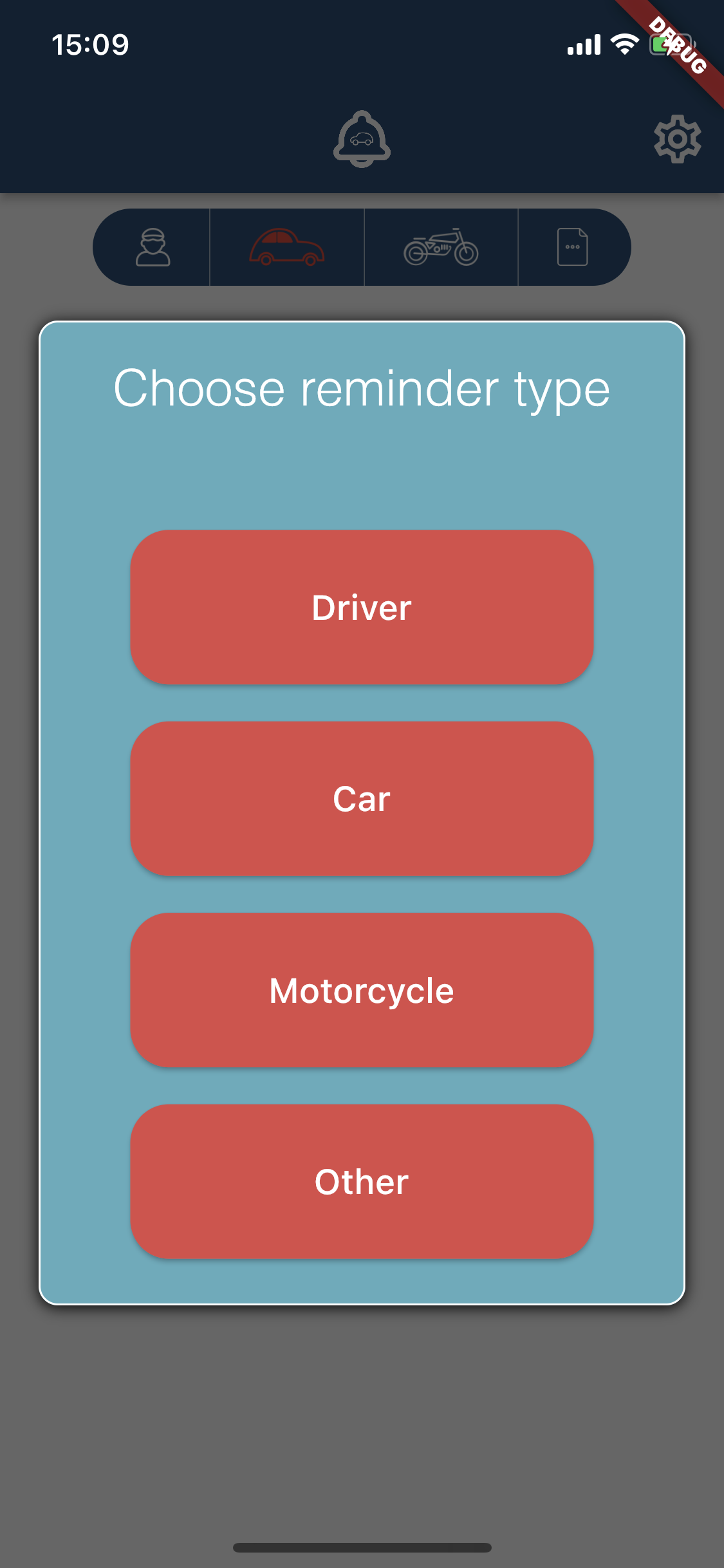Choose the Motorcycle reminder type

click(362, 990)
